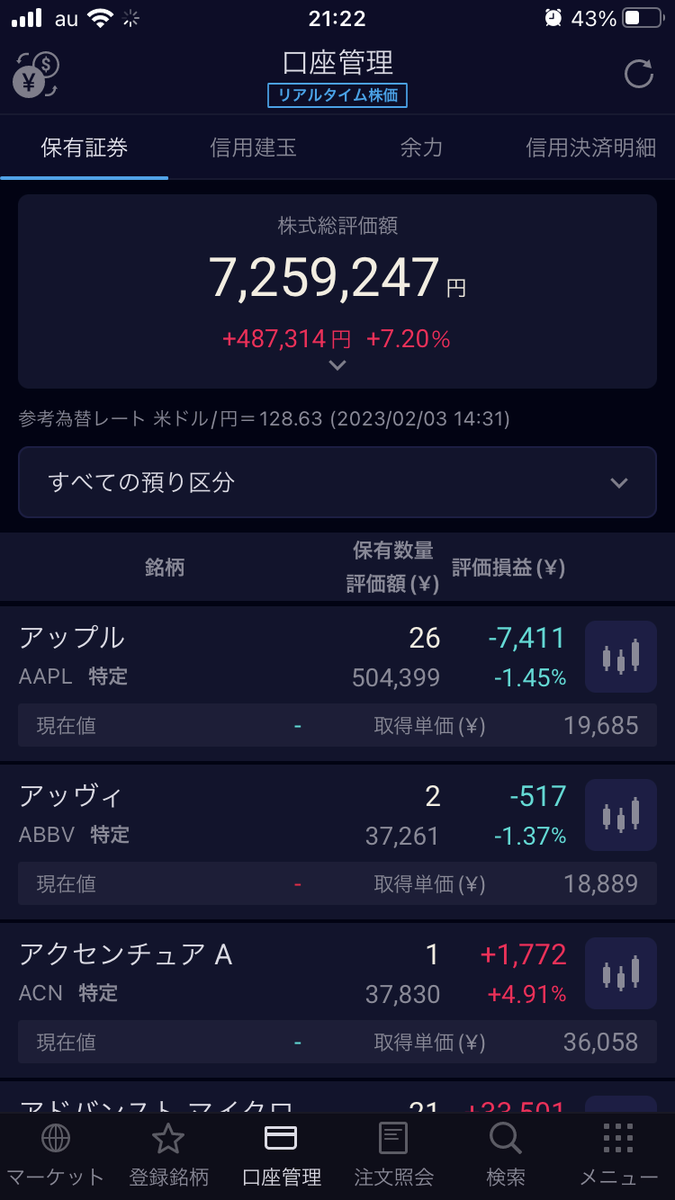Open the chart icon for アップル
The width and height of the screenshot is (675, 1200).
(621, 657)
